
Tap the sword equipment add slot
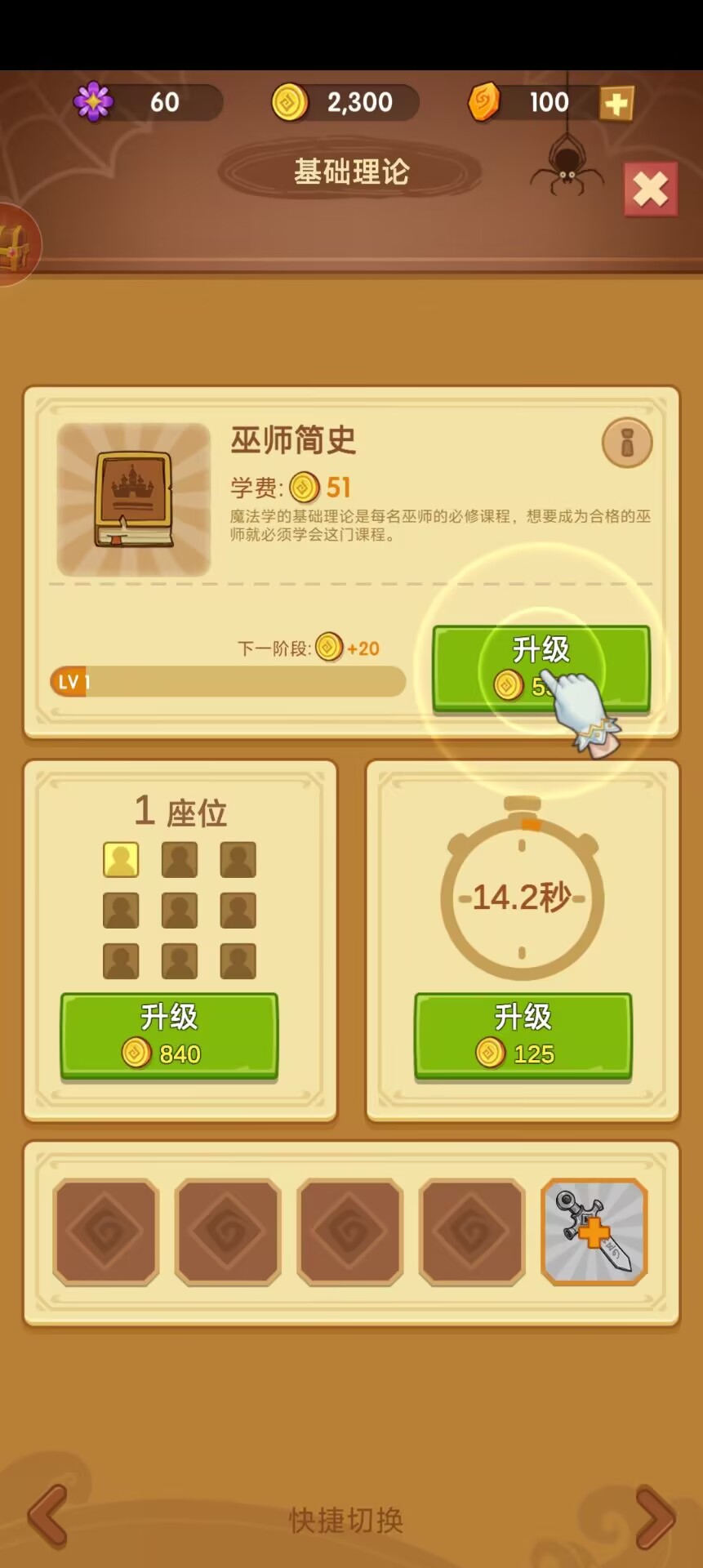(594, 1232)
